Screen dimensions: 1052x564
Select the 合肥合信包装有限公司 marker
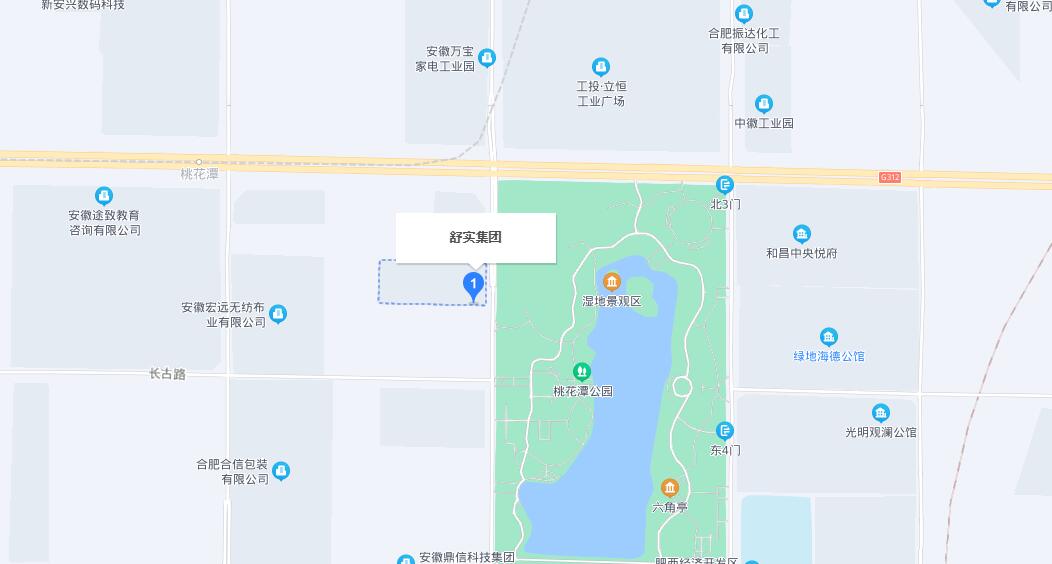281,471
